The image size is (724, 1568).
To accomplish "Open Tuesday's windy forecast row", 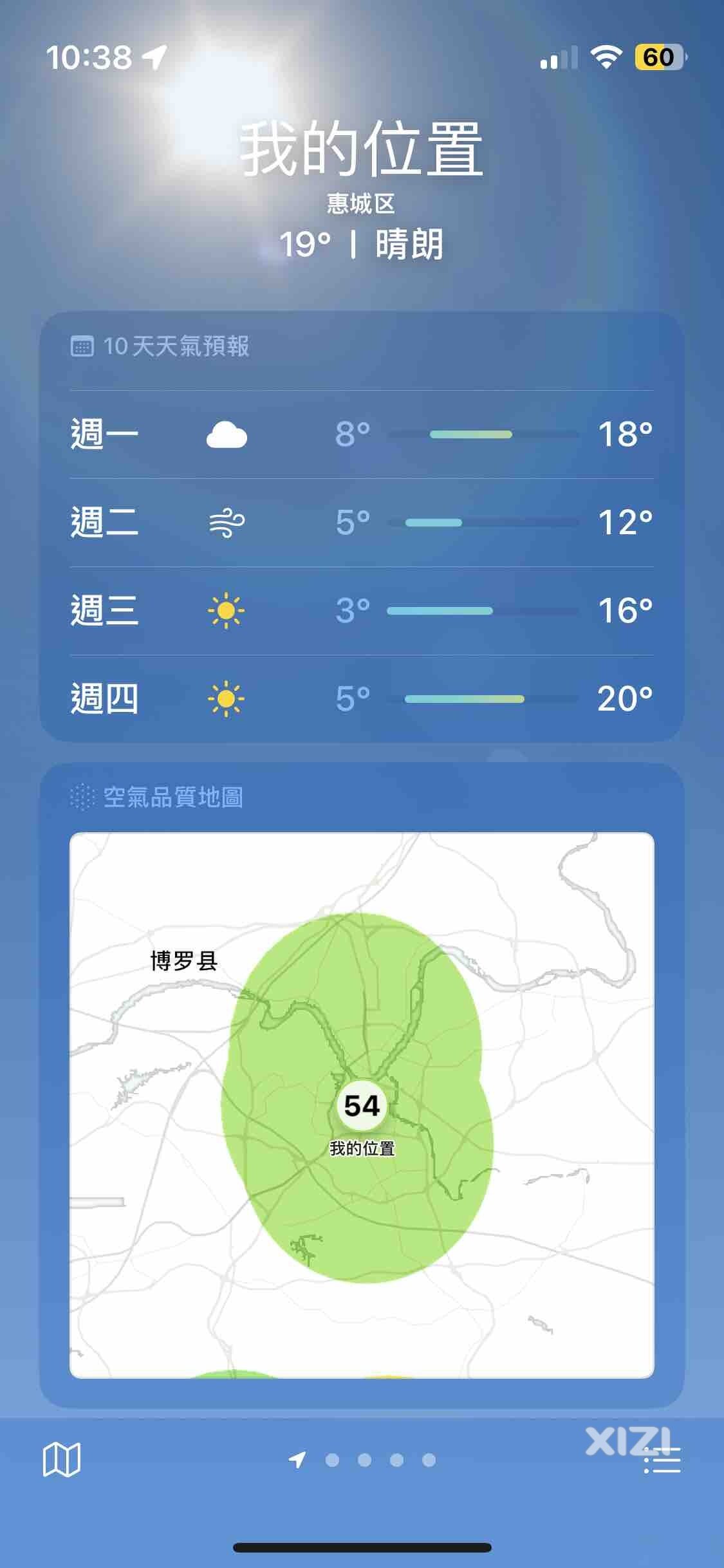I will (362, 522).
